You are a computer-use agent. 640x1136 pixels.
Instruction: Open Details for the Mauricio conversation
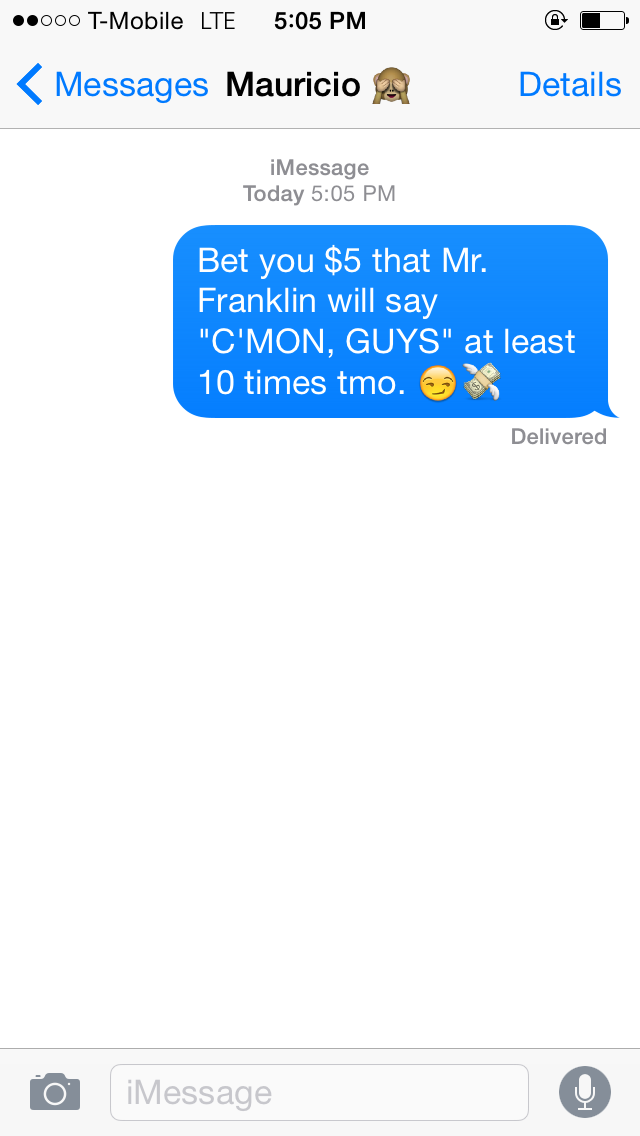(570, 85)
